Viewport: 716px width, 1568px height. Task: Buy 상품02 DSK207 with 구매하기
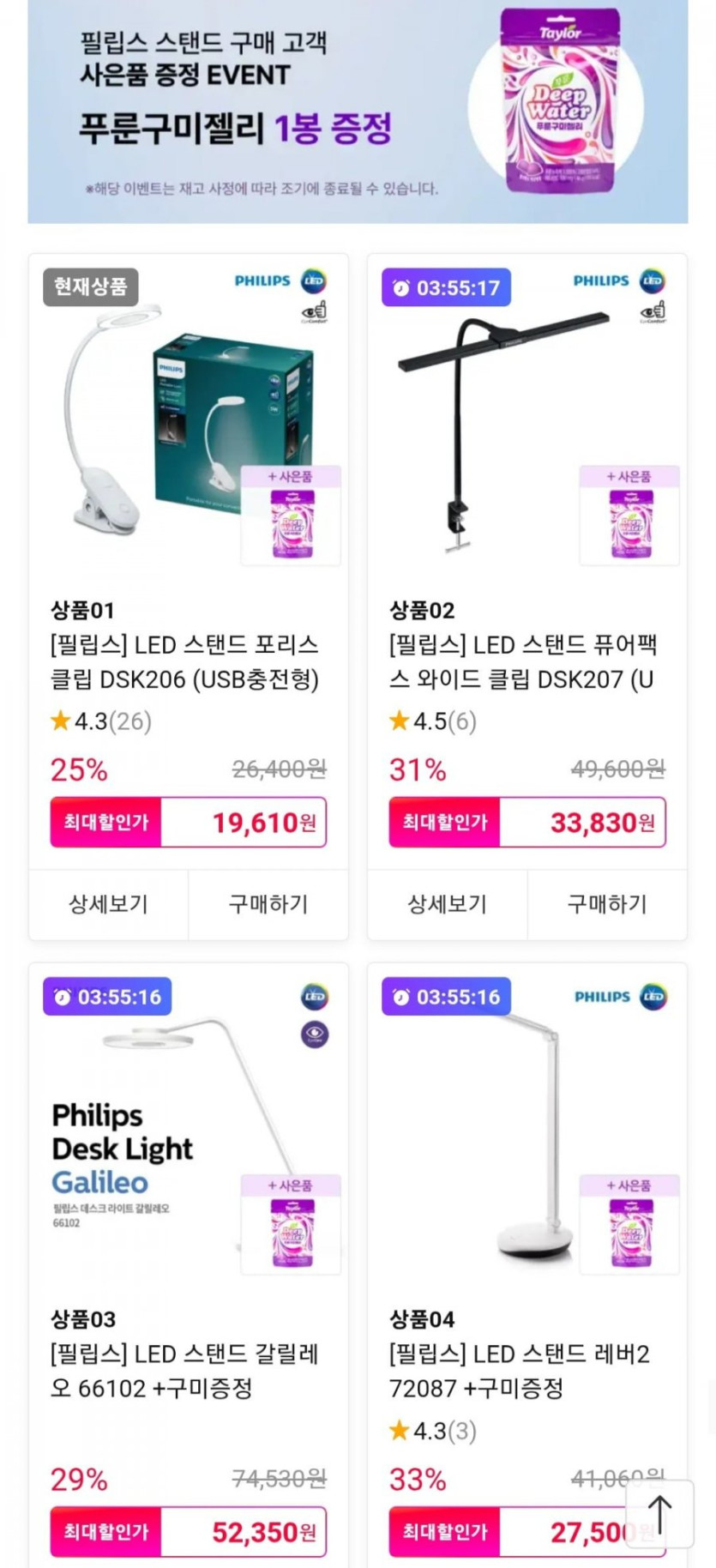click(x=607, y=904)
